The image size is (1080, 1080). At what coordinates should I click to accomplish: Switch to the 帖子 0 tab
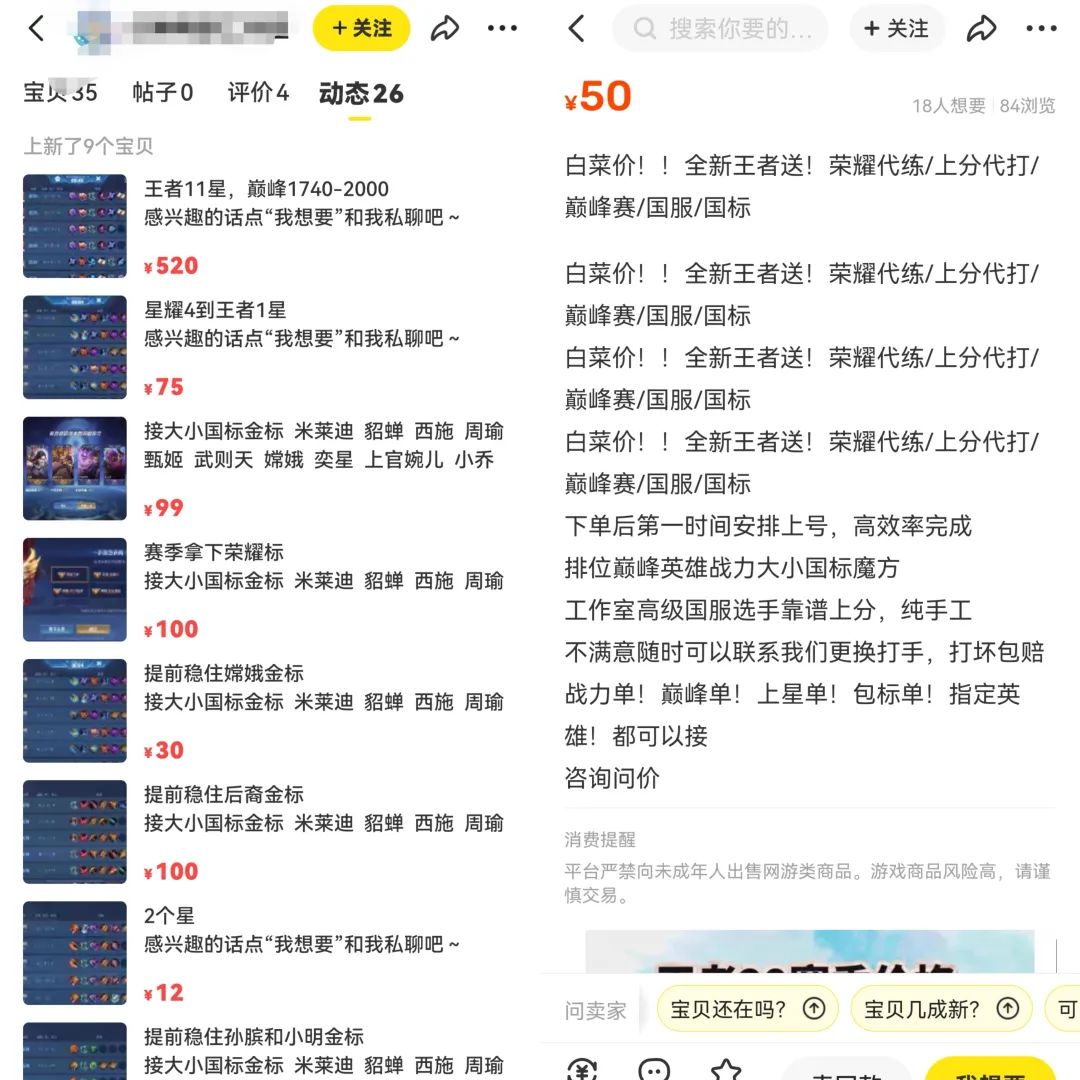(163, 93)
